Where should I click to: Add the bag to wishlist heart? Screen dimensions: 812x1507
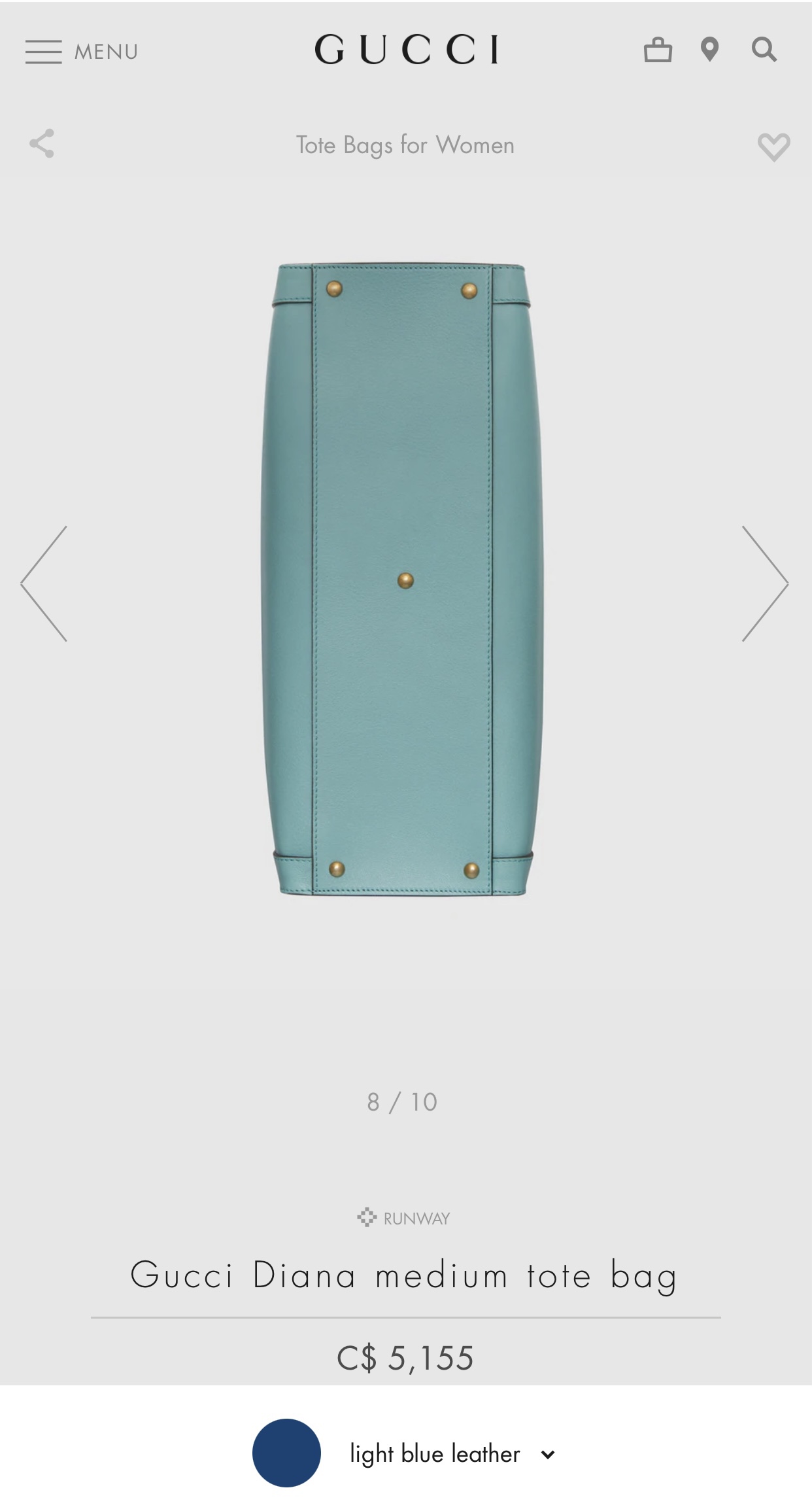(773, 147)
